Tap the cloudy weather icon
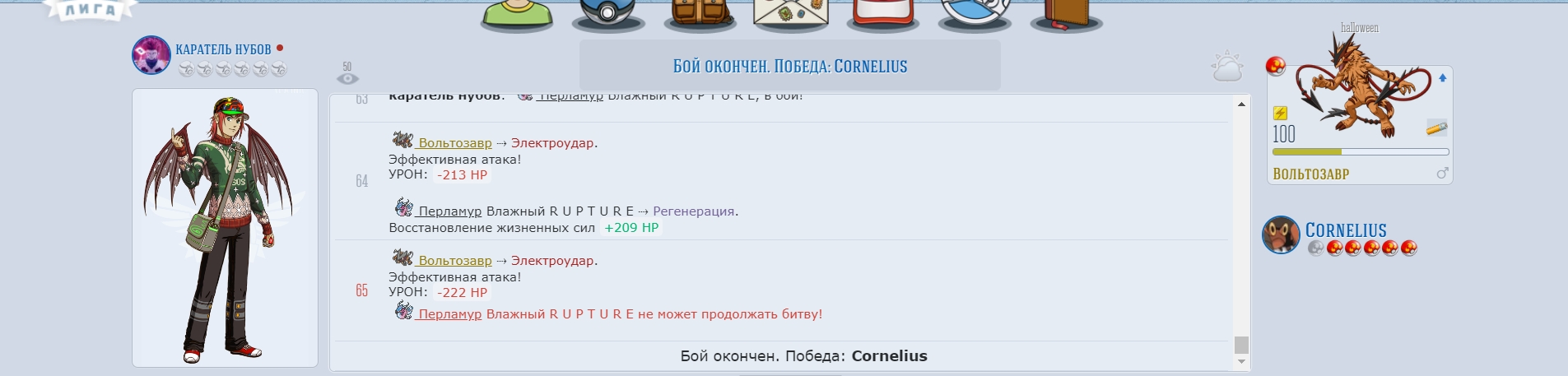The height and width of the screenshot is (376, 1568). [1226, 67]
